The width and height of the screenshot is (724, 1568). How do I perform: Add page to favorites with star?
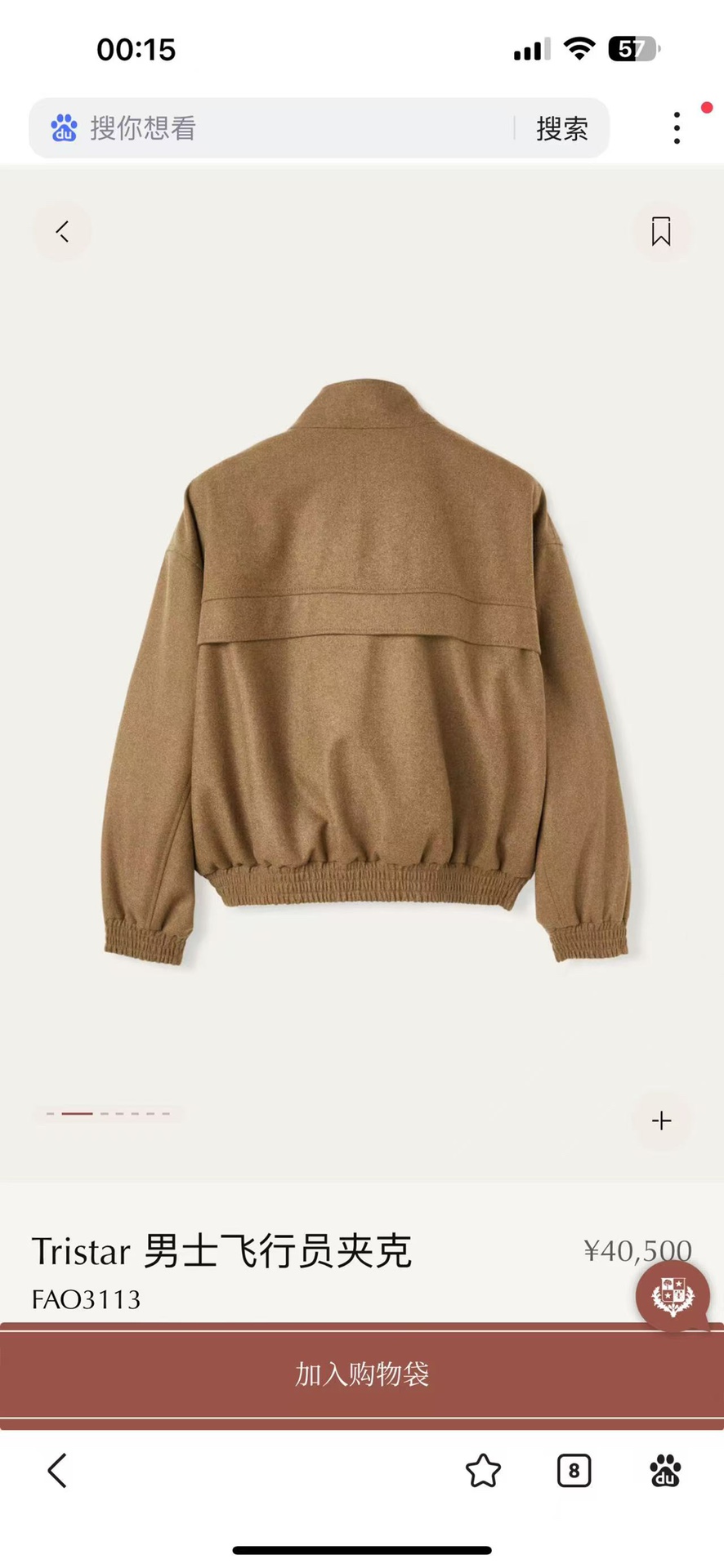pos(483,1471)
